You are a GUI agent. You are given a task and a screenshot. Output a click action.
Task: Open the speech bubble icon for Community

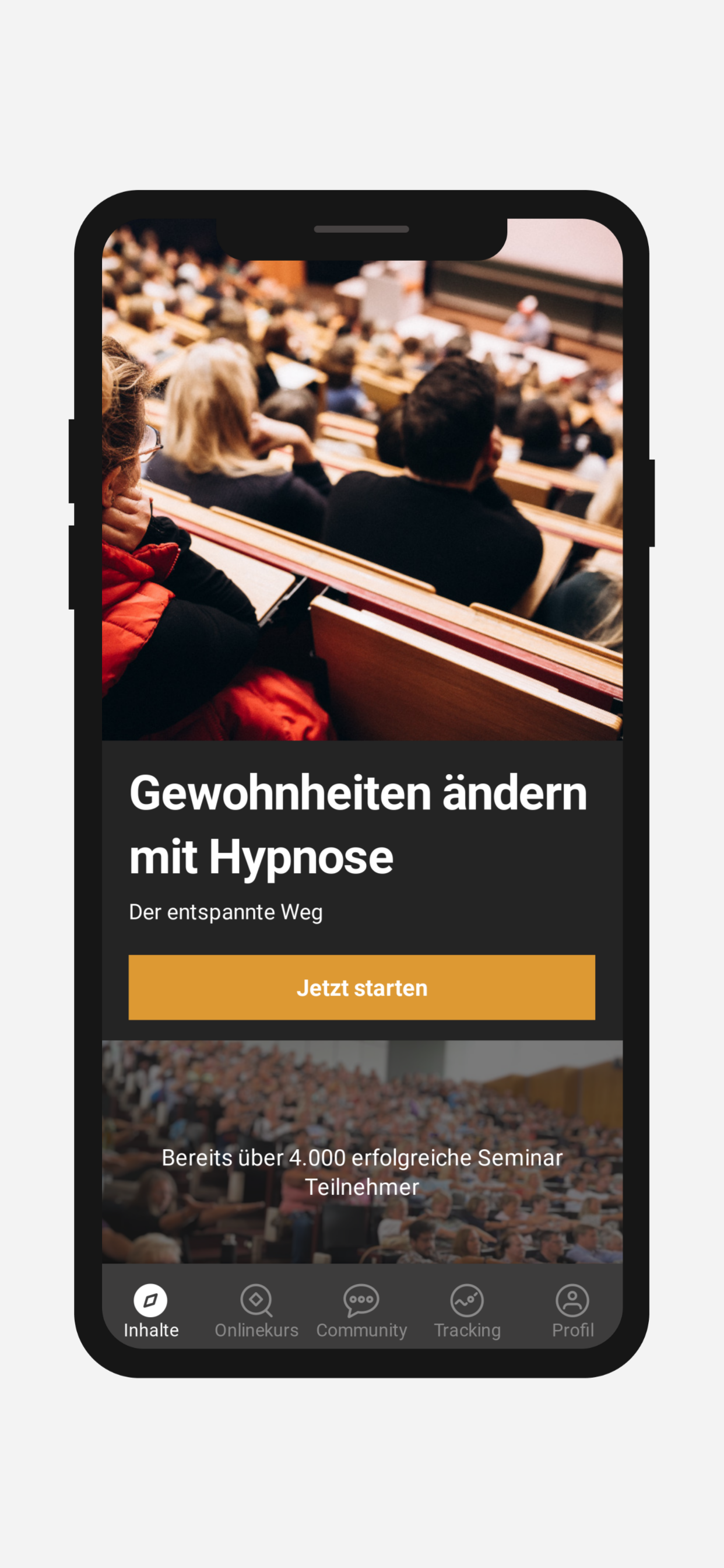click(x=361, y=1300)
